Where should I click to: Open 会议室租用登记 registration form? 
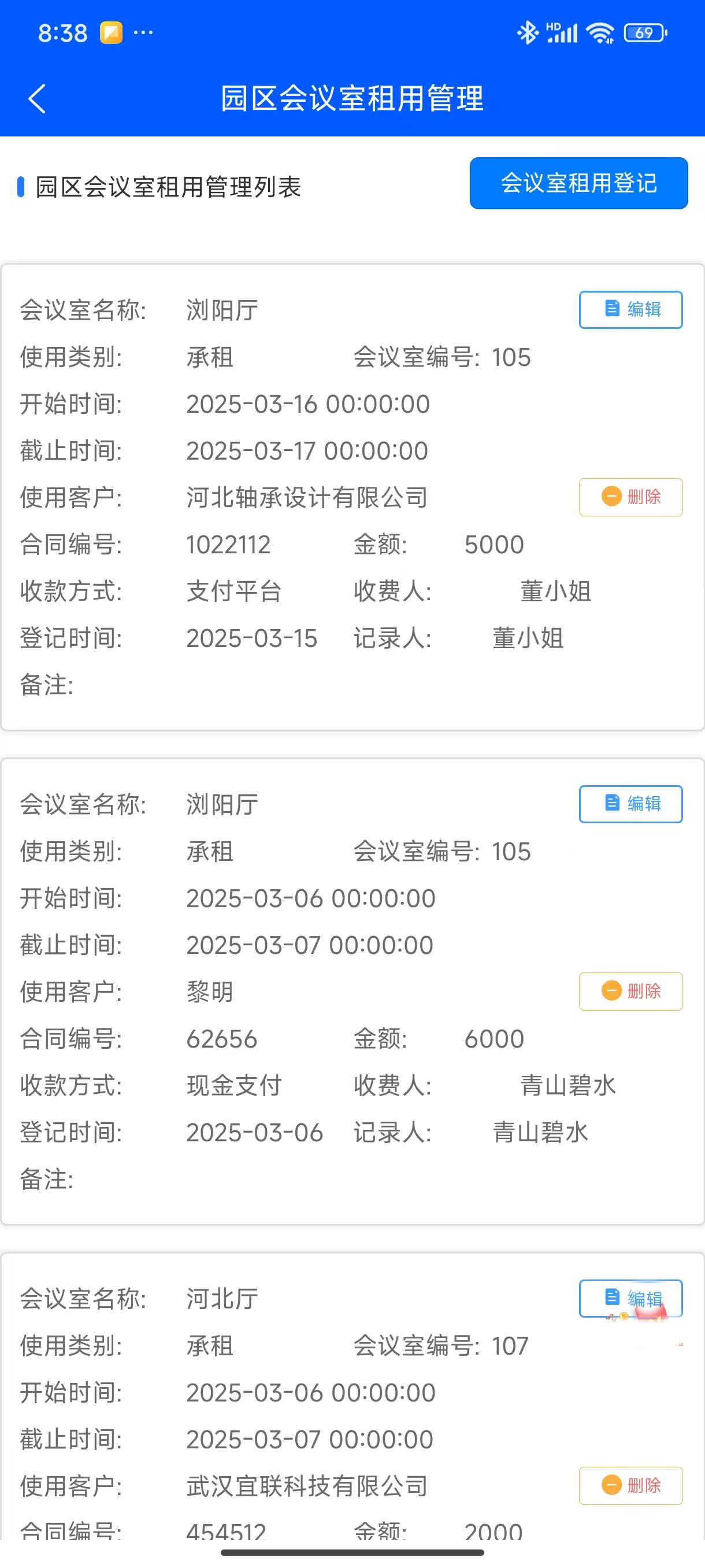(x=578, y=183)
